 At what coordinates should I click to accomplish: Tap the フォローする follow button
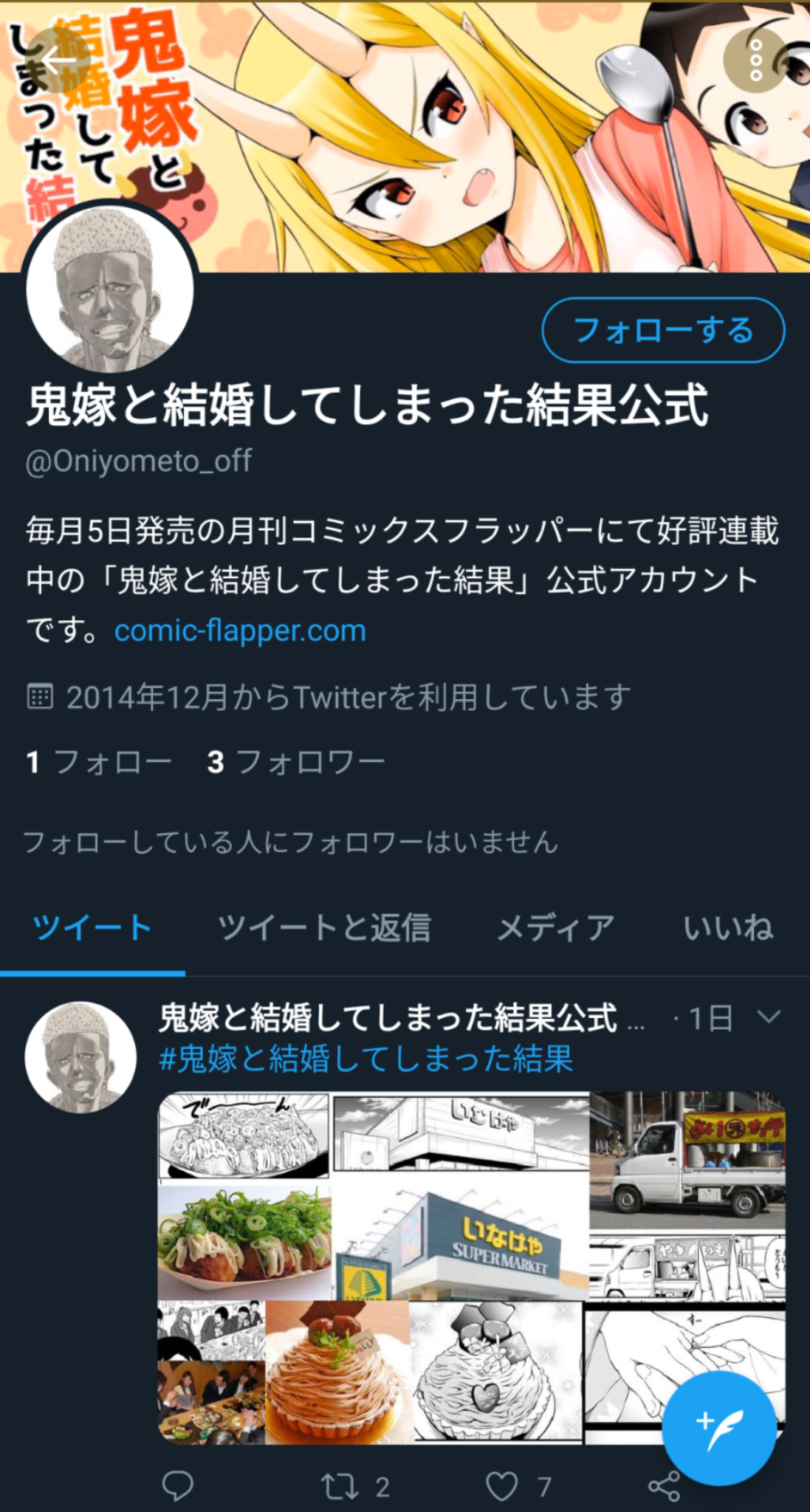coord(662,330)
